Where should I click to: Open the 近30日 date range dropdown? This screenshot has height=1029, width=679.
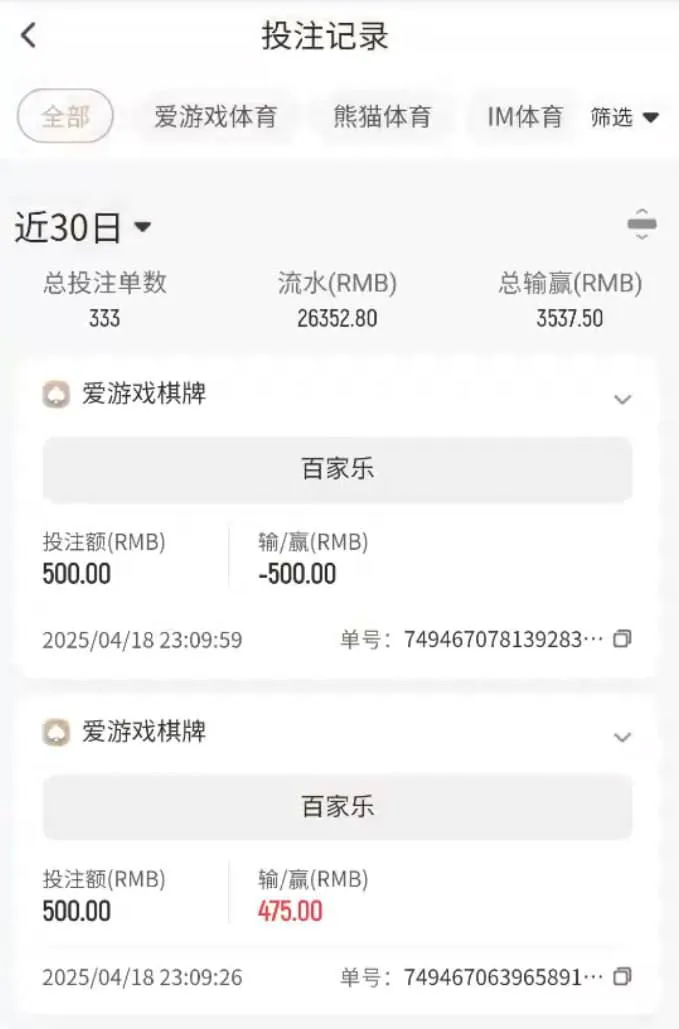83,228
